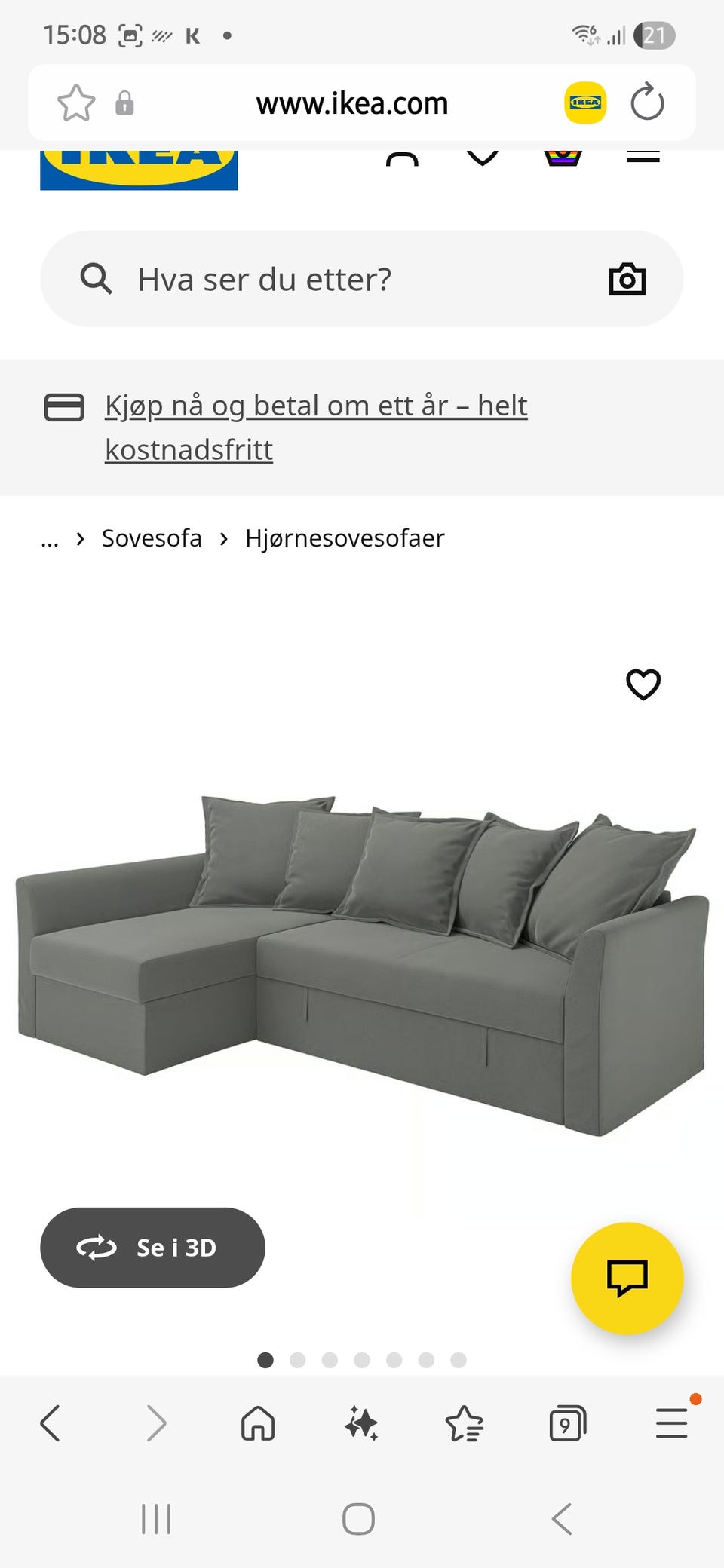This screenshot has height=1568, width=724.
Task: Tap the lock icon for site security info
Action: [x=127, y=103]
